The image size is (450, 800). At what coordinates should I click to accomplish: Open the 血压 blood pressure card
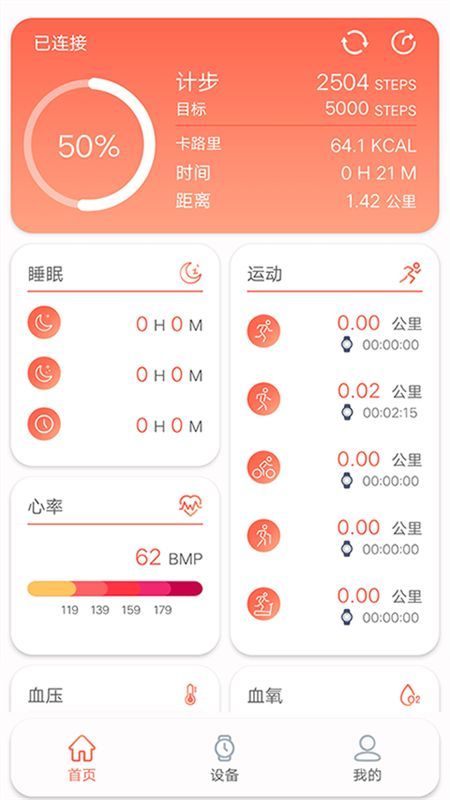coord(115,690)
